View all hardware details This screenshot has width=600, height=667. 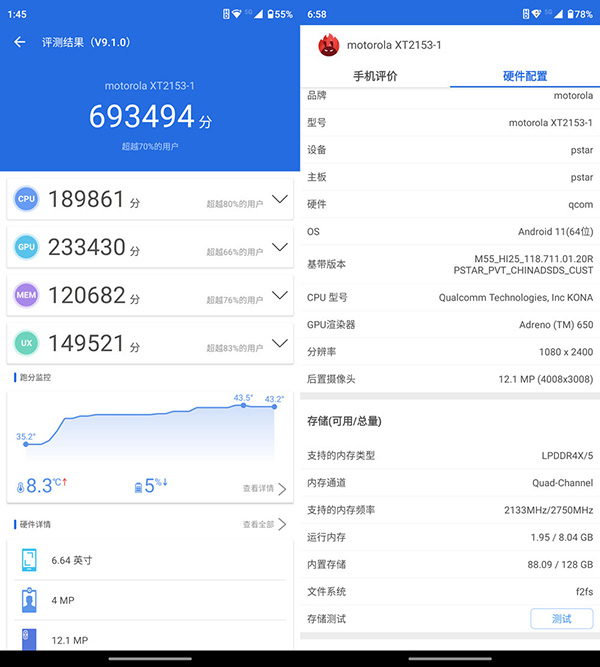pos(265,524)
